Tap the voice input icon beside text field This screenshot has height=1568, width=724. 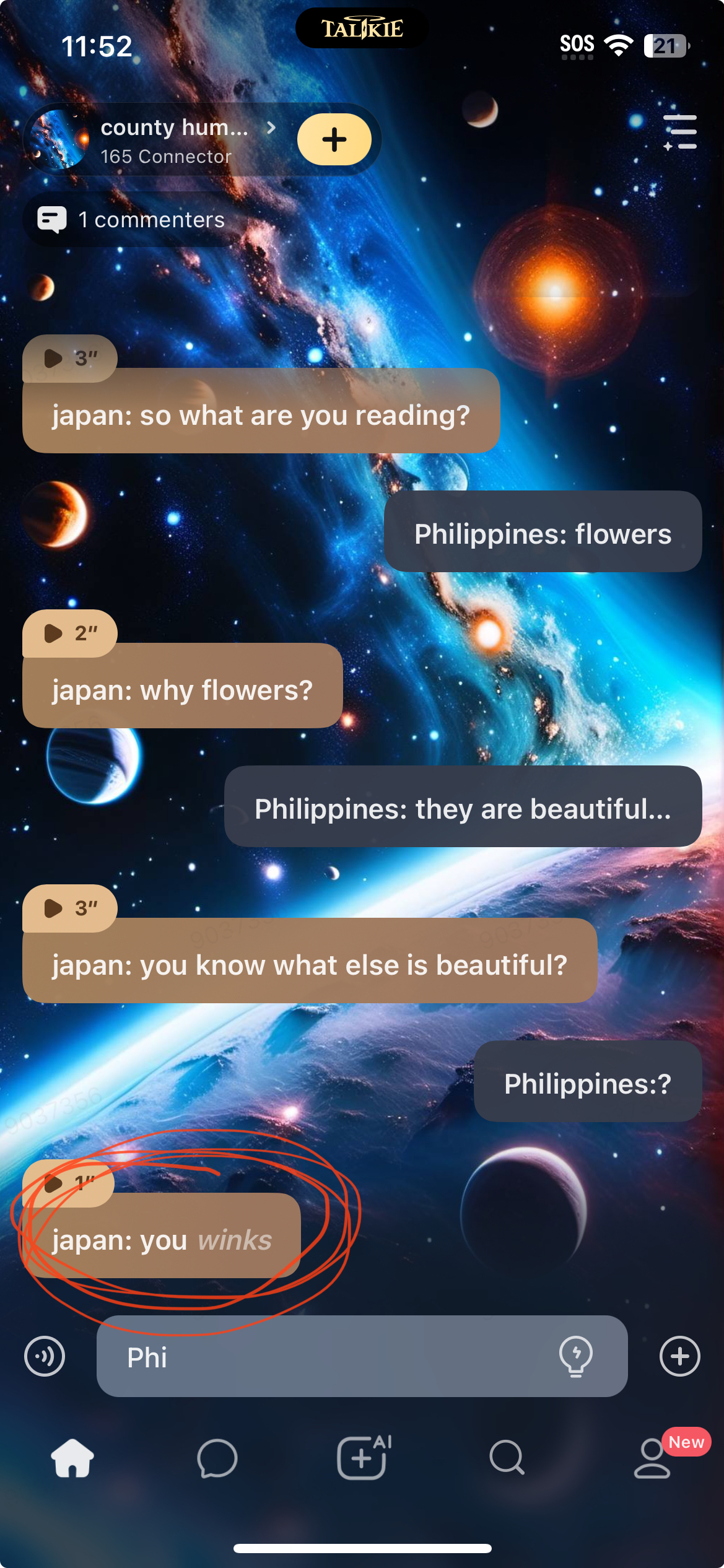click(45, 1356)
